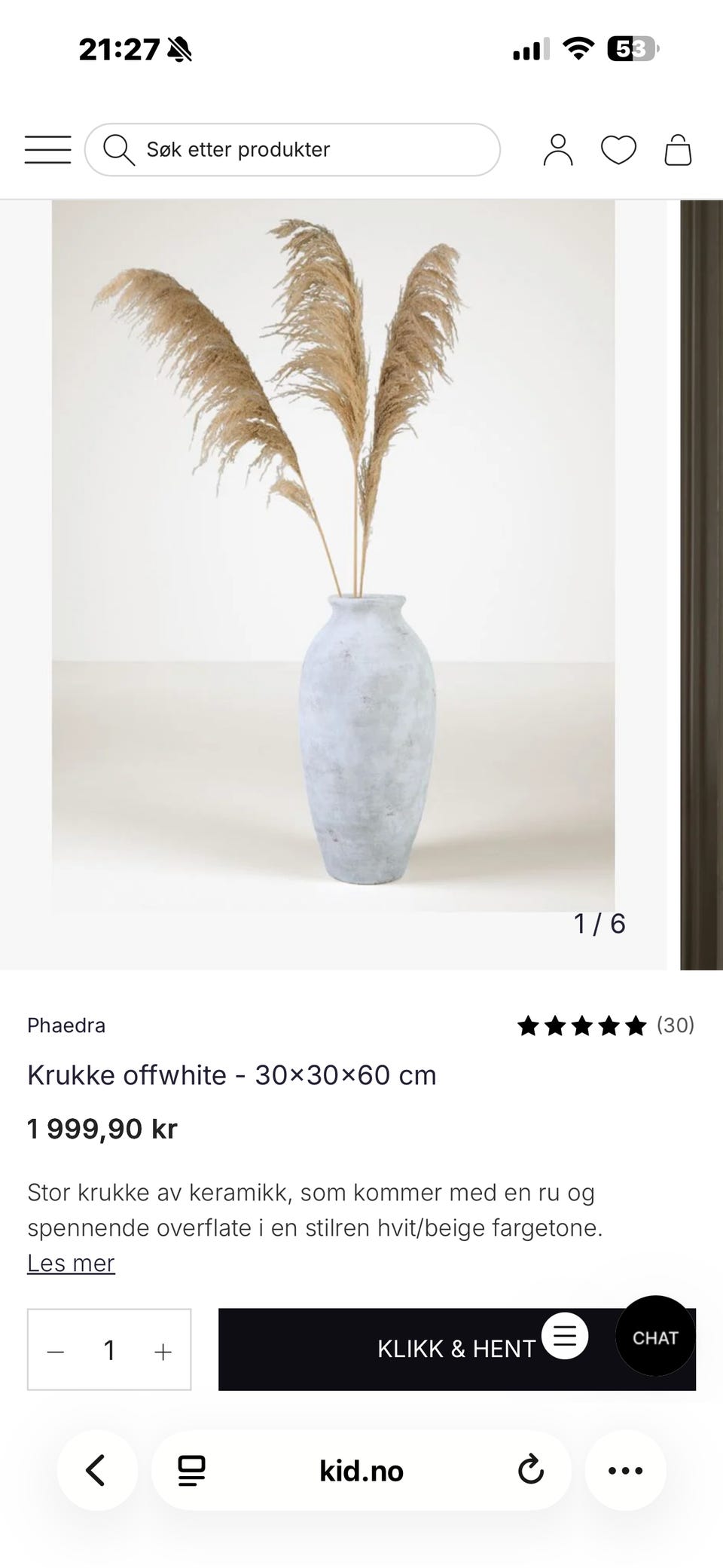Open the shopping bag
The width and height of the screenshot is (723, 1568).
point(676,149)
